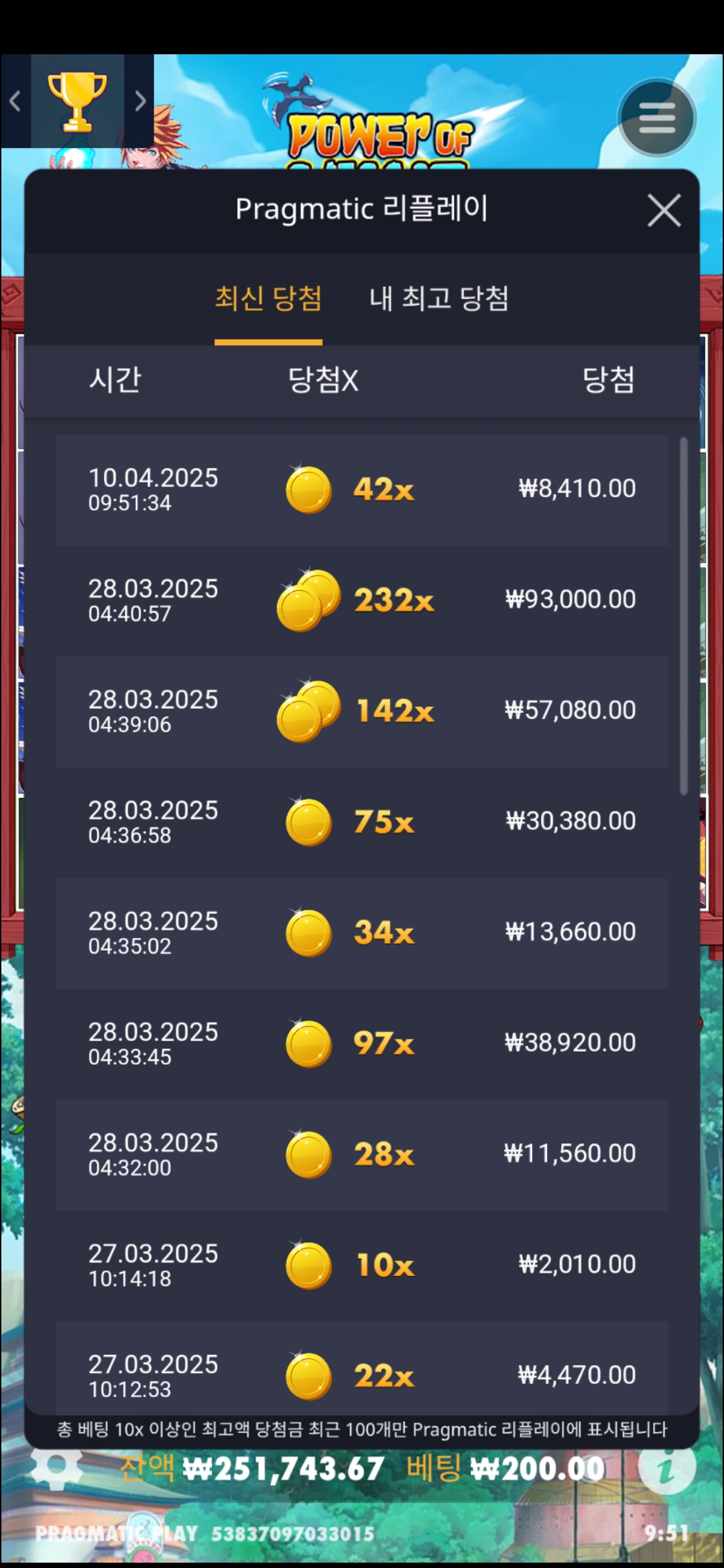This screenshot has height=1568, width=724.
Task: Open the hamburger menu
Action: (656, 118)
